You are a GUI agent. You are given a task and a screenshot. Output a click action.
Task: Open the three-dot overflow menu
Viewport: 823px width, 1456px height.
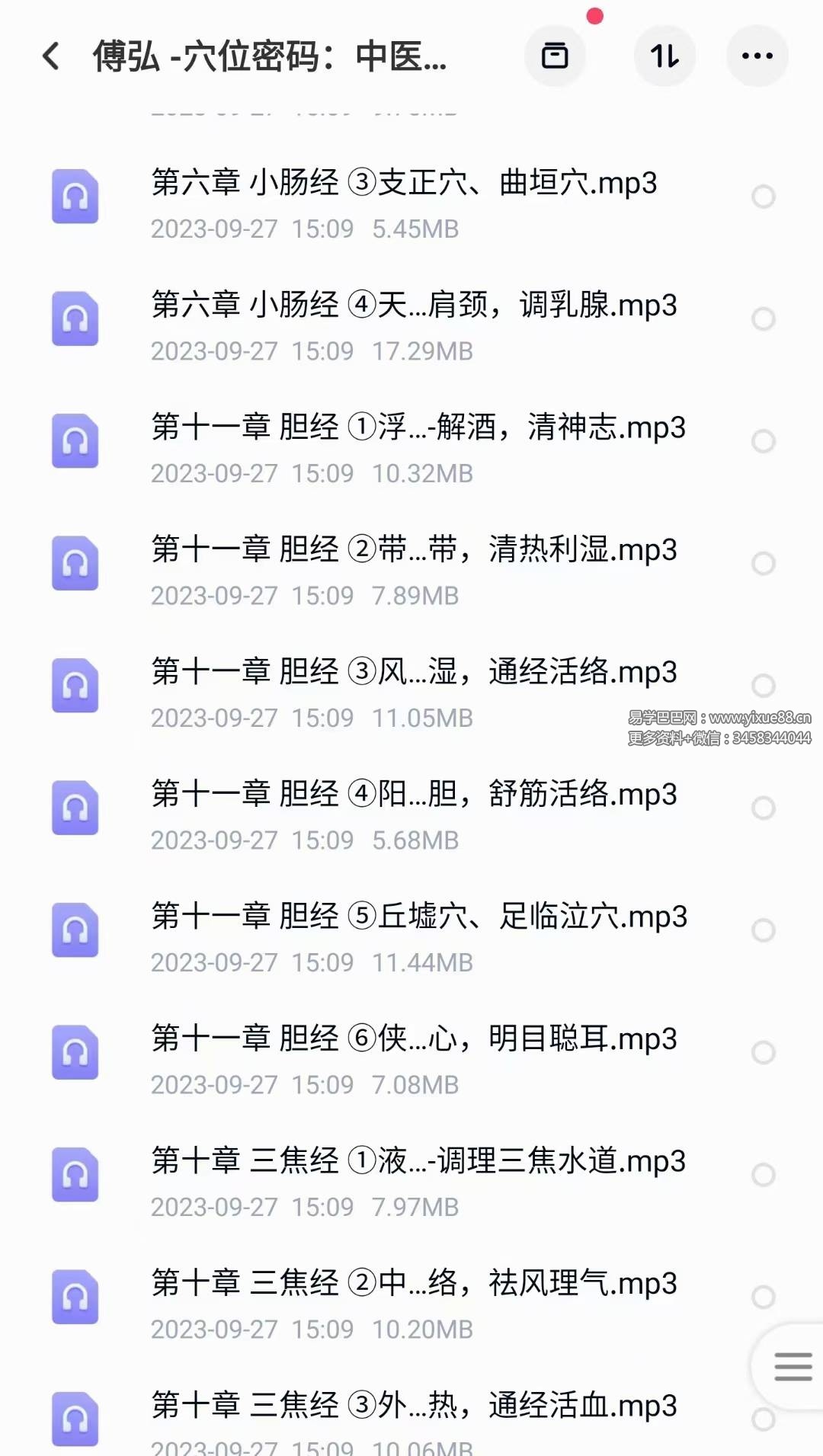coord(757,56)
